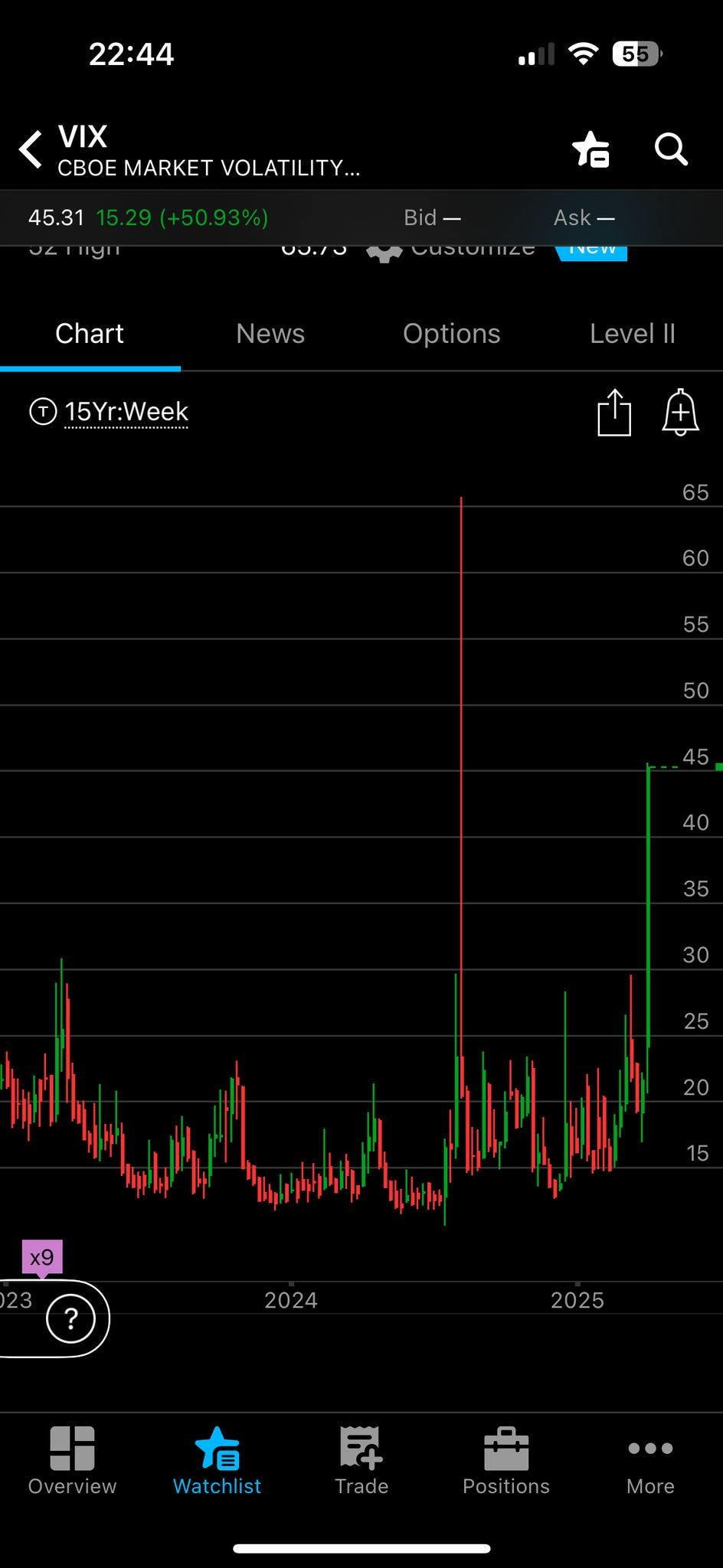The height and width of the screenshot is (1568, 723).
Task: Switch to the Options tab
Action: [x=452, y=334]
